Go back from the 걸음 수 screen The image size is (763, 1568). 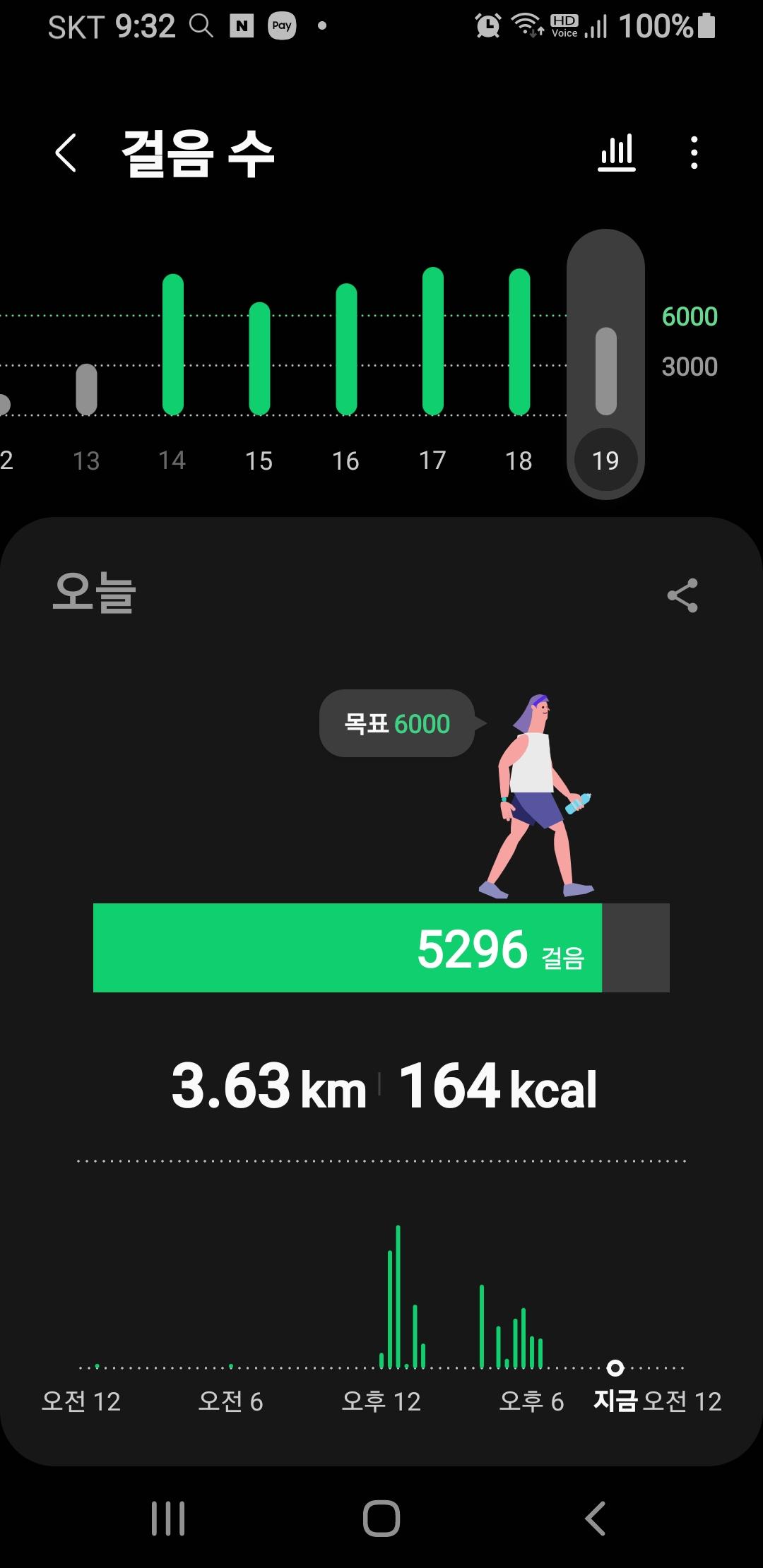[x=66, y=153]
